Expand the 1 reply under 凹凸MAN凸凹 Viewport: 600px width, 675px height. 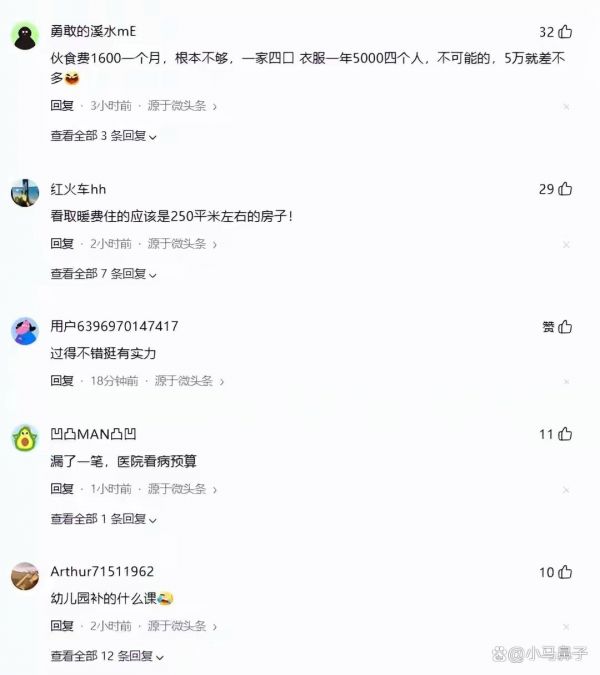point(103,519)
